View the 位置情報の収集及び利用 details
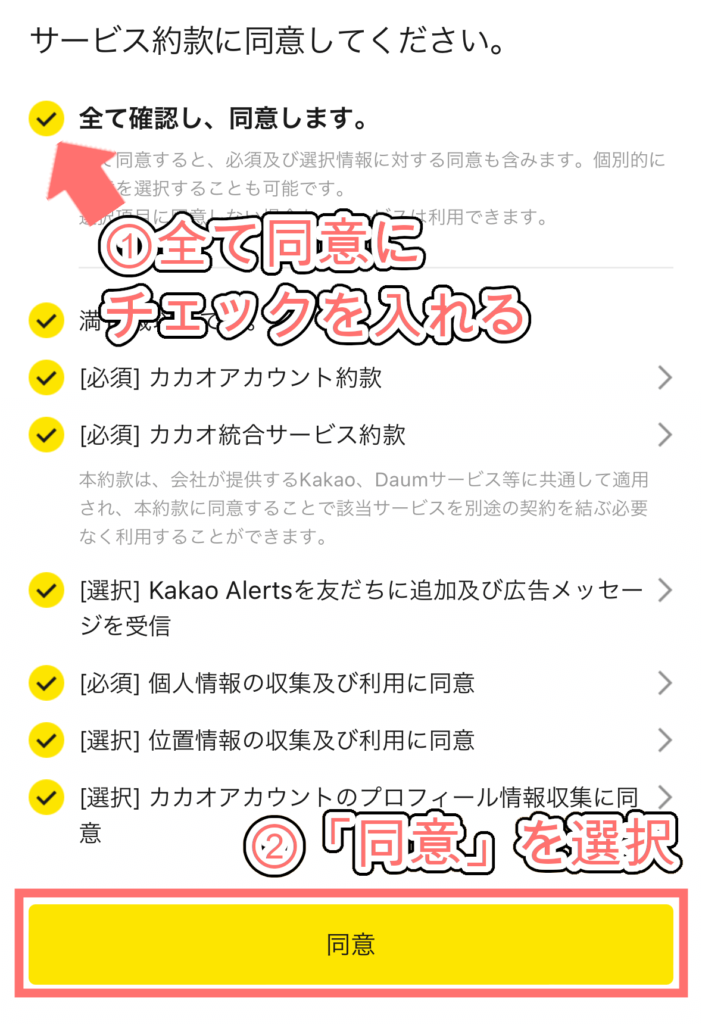 [665, 740]
